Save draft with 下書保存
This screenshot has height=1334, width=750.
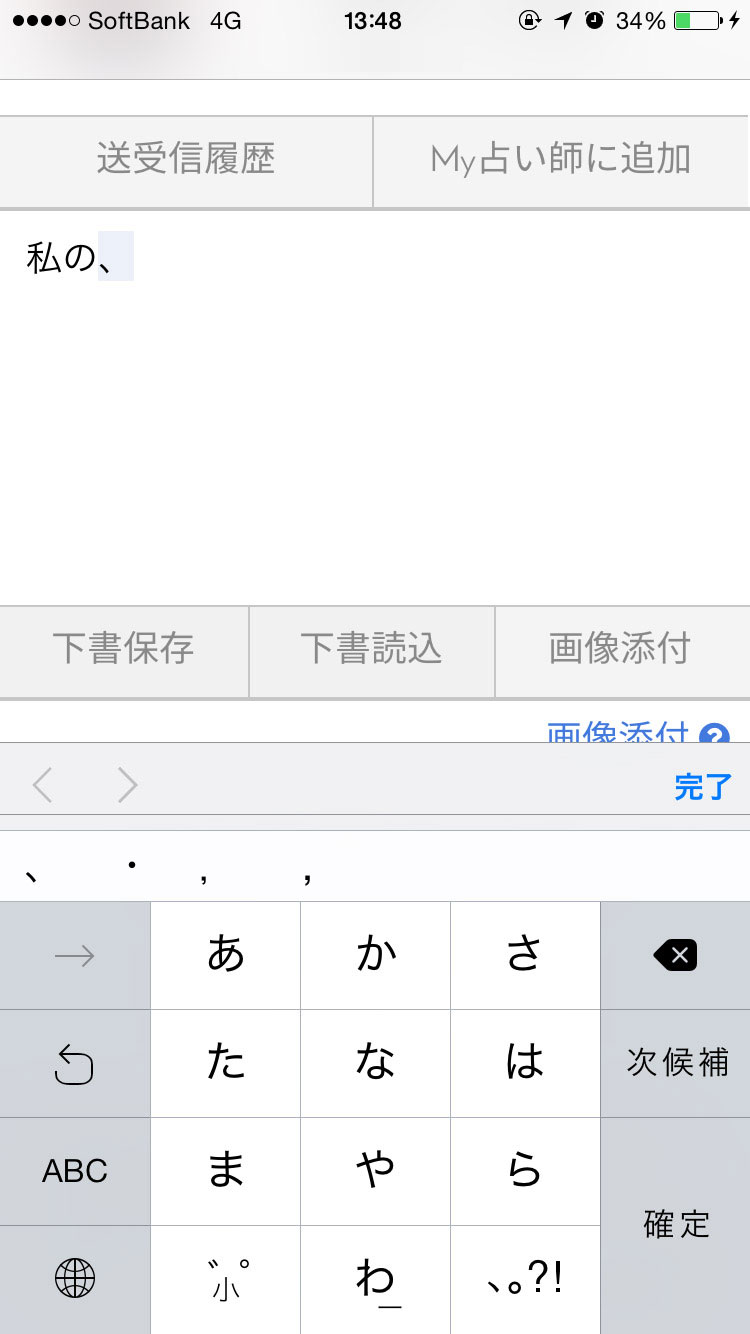(123, 650)
